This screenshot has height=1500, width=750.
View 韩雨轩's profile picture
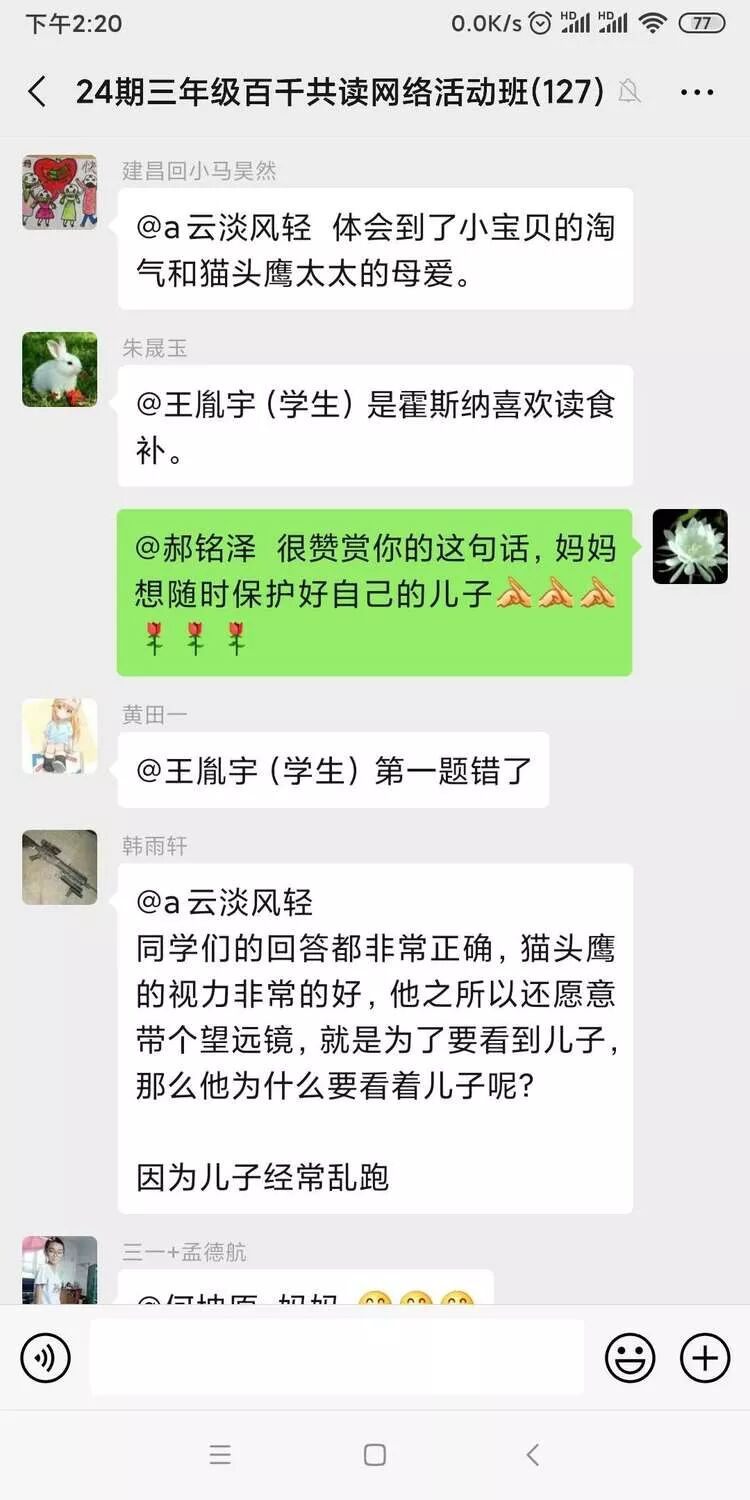tap(60, 867)
